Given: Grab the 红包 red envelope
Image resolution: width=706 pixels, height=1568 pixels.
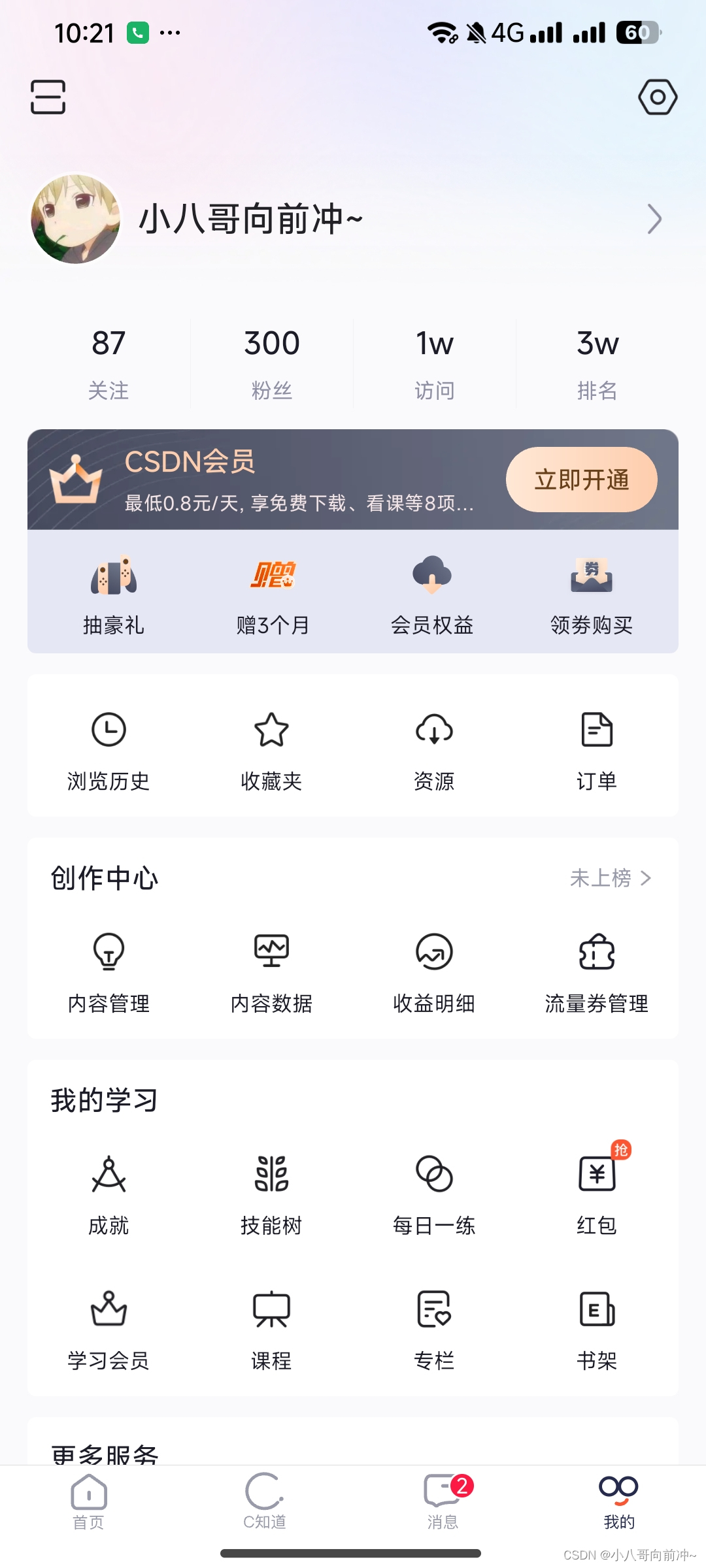Looking at the screenshot, I should 597,1194.
